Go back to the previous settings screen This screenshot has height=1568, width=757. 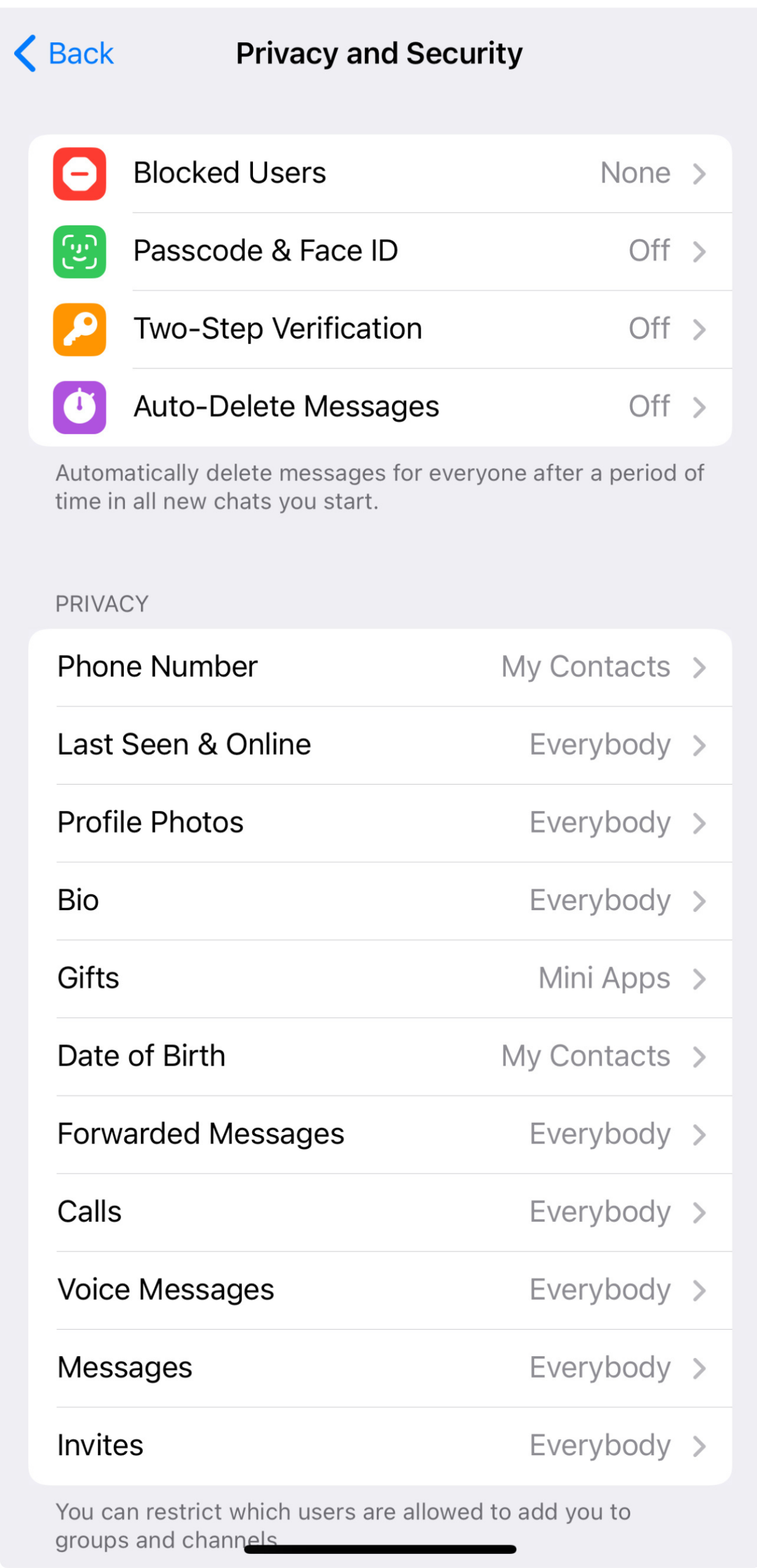(x=64, y=54)
